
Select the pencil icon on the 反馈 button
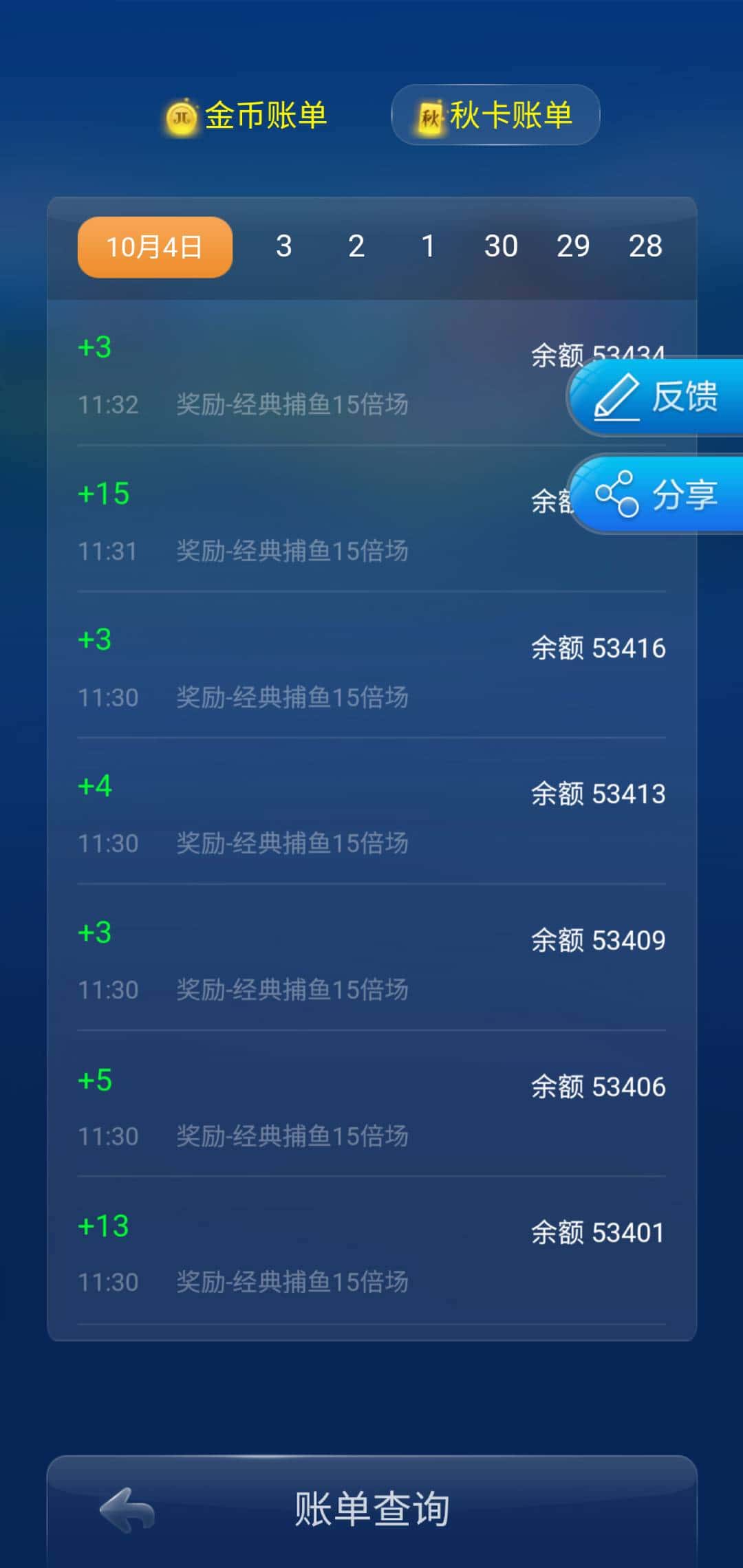click(x=618, y=397)
